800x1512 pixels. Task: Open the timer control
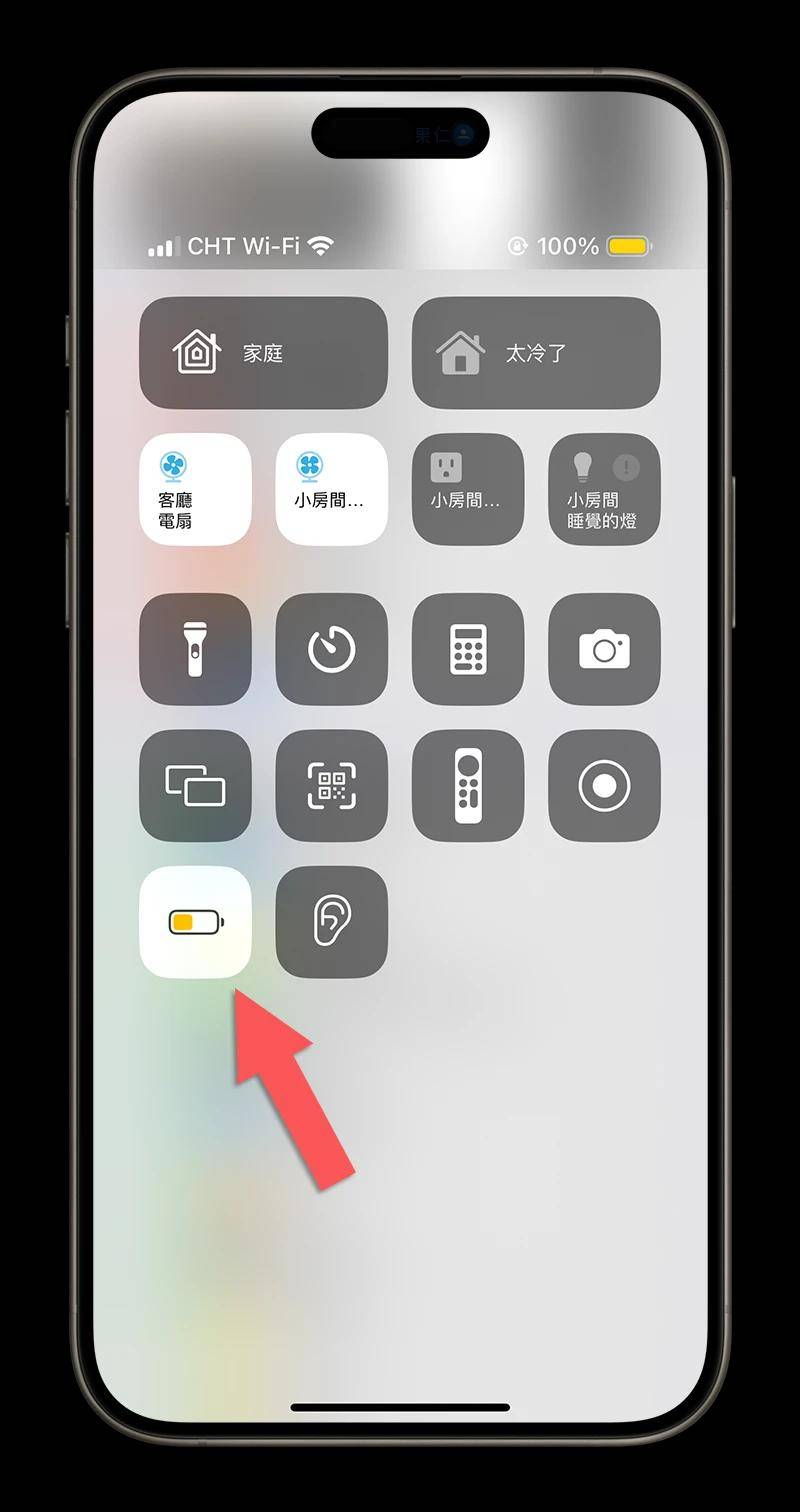click(x=331, y=649)
